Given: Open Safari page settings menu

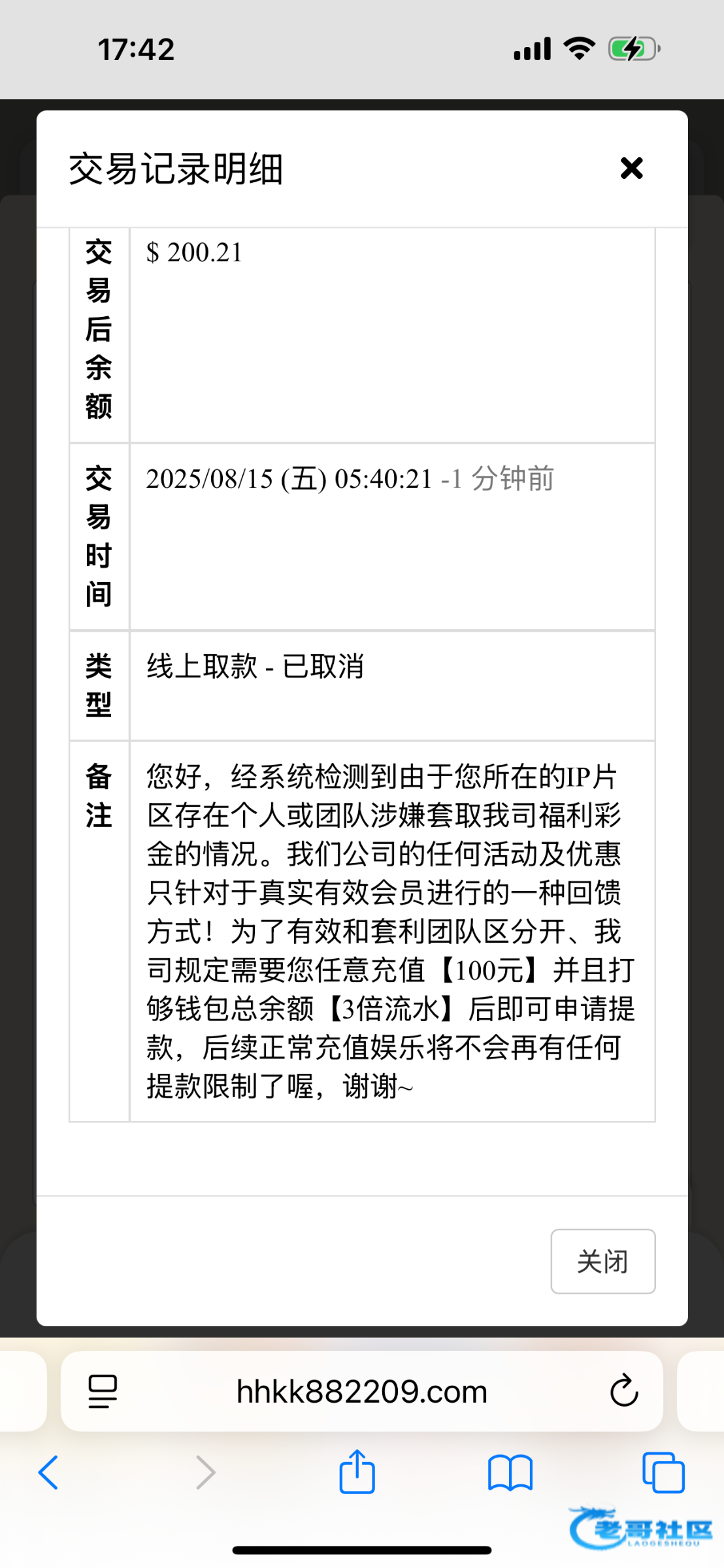Looking at the screenshot, I should click(x=103, y=1391).
